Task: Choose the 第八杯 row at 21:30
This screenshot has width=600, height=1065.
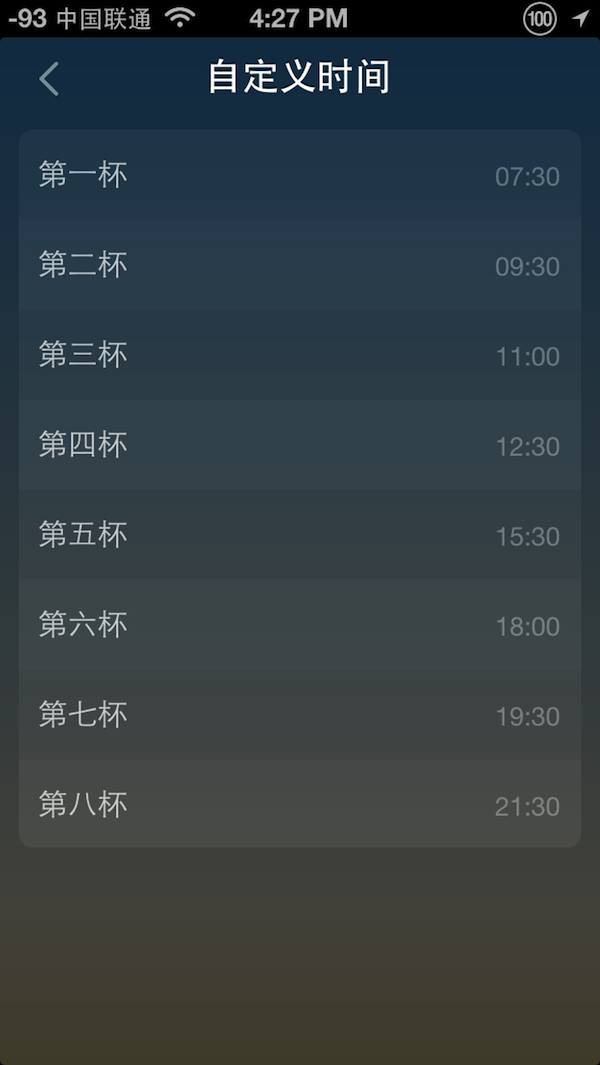Action: 299,805
